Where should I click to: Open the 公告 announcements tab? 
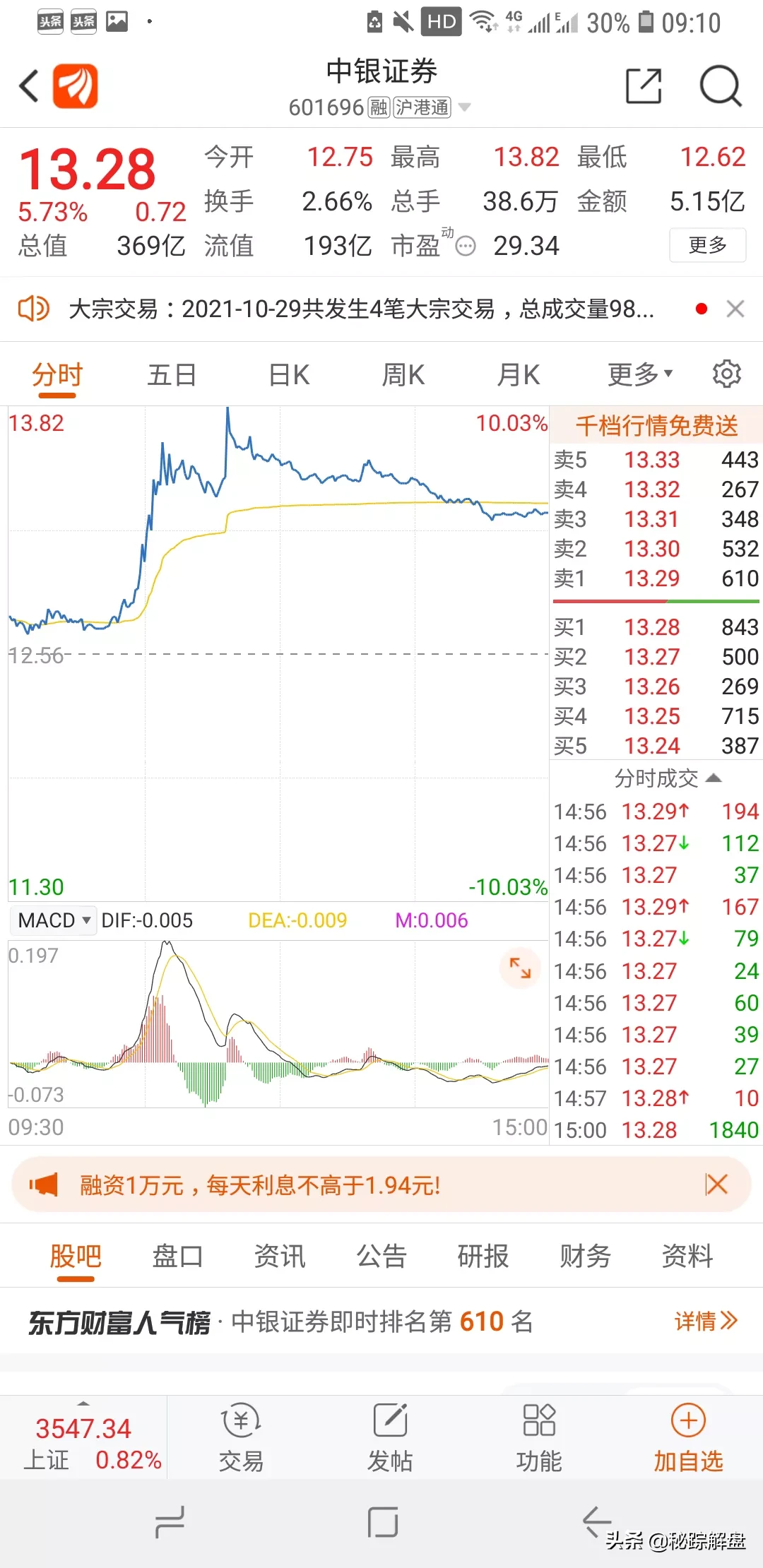pyautogui.click(x=381, y=1257)
